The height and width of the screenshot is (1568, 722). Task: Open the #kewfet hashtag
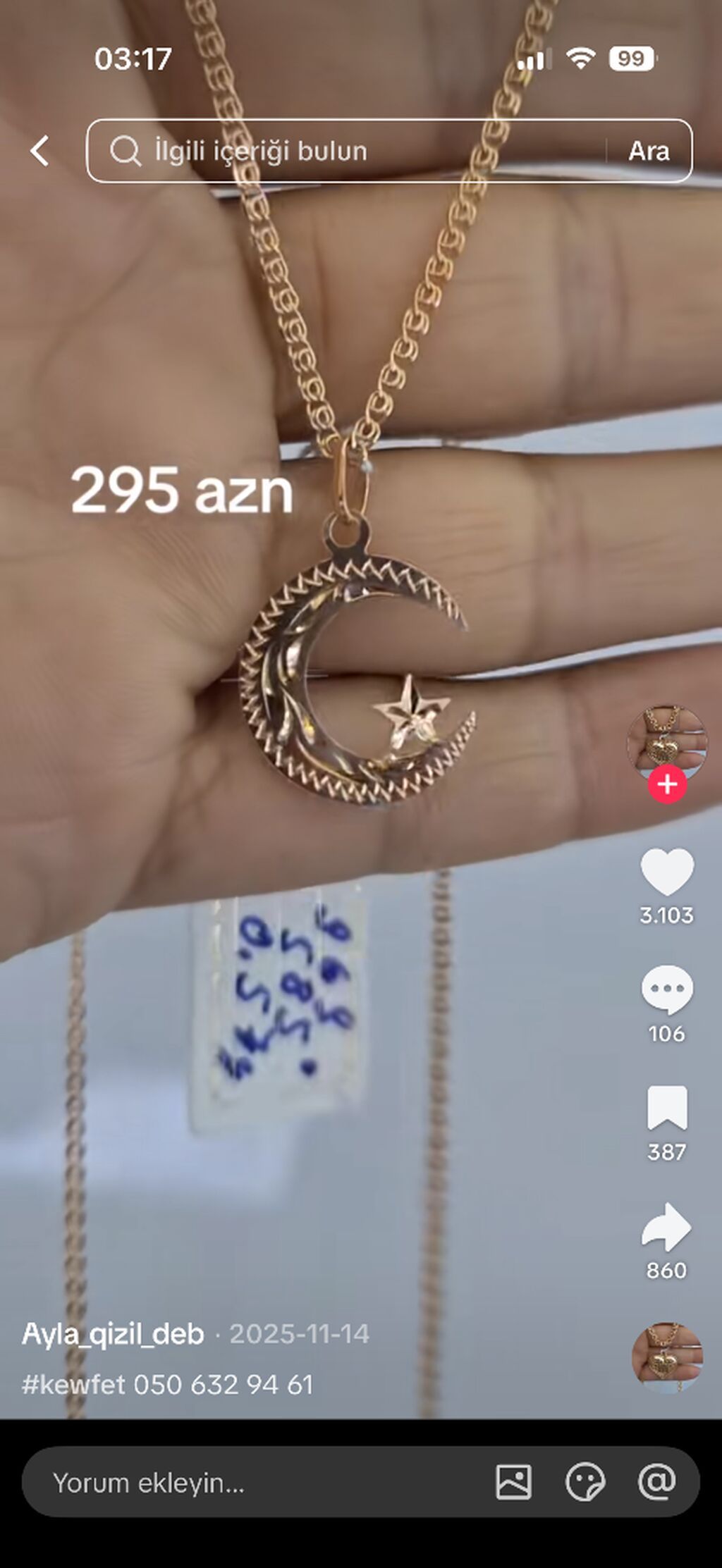(73, 1384)
